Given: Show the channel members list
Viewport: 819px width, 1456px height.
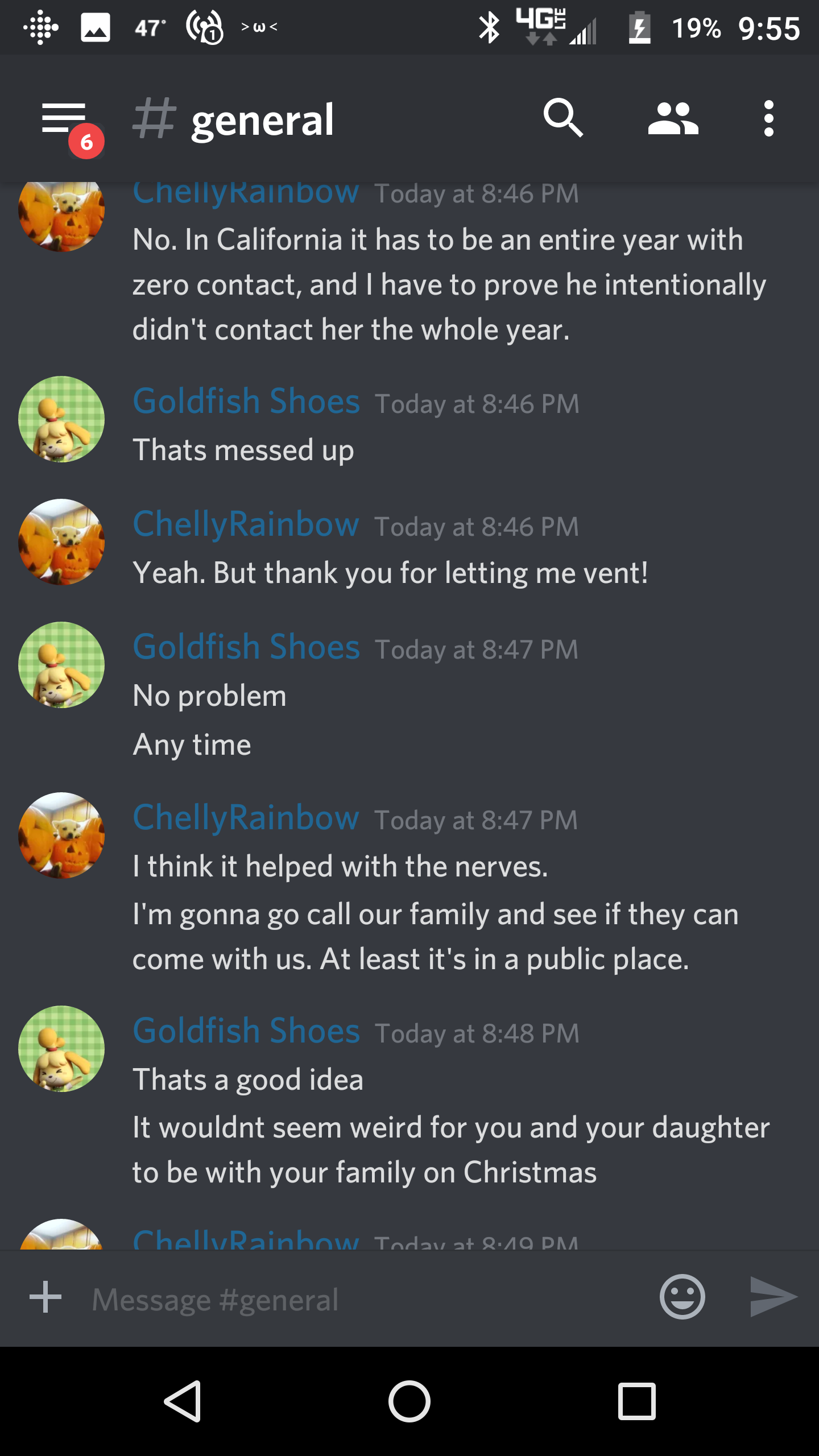Looking at the screenshot, I should tap(673, 118).
